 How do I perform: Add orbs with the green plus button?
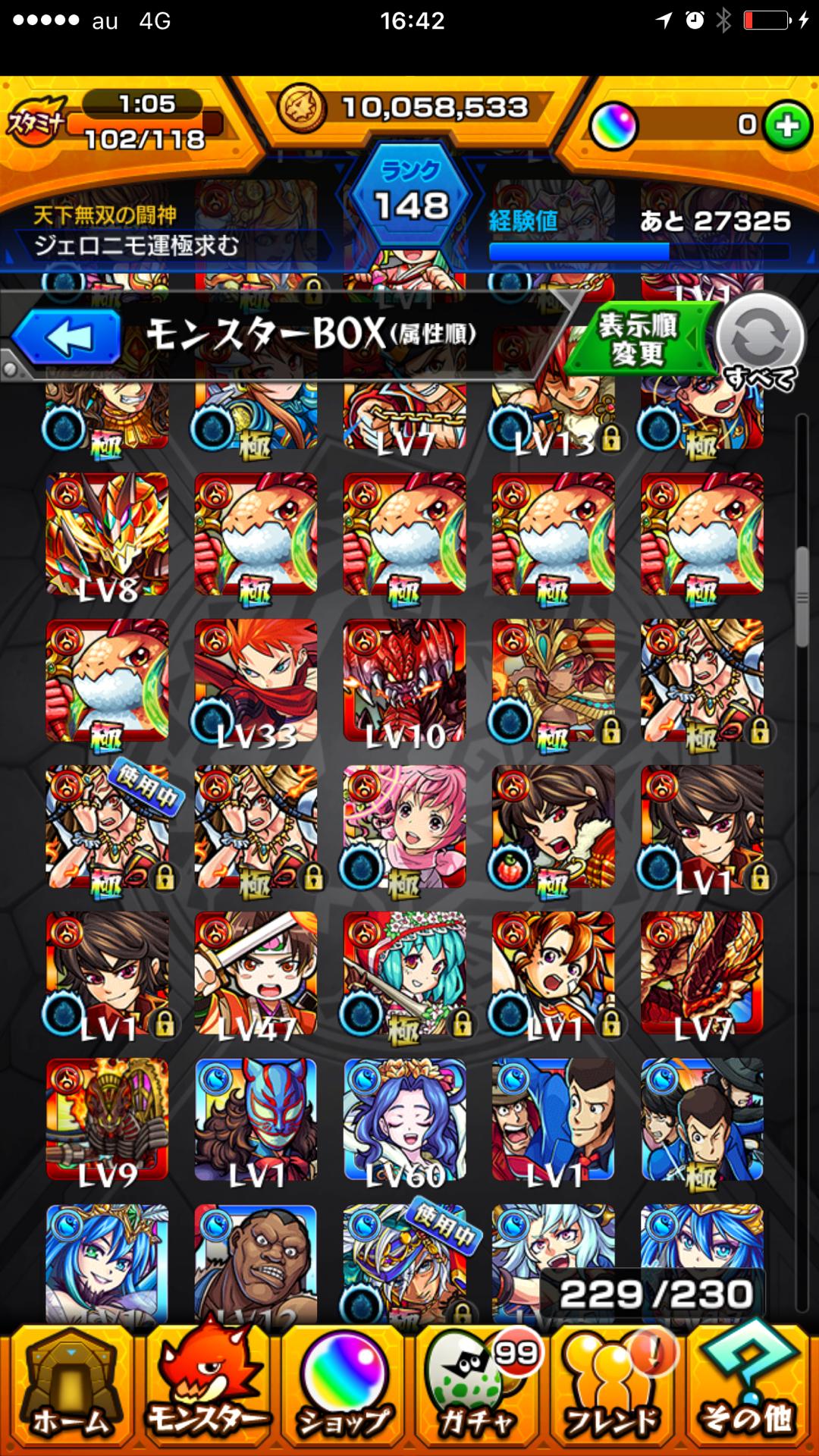[x=787, y=125]
